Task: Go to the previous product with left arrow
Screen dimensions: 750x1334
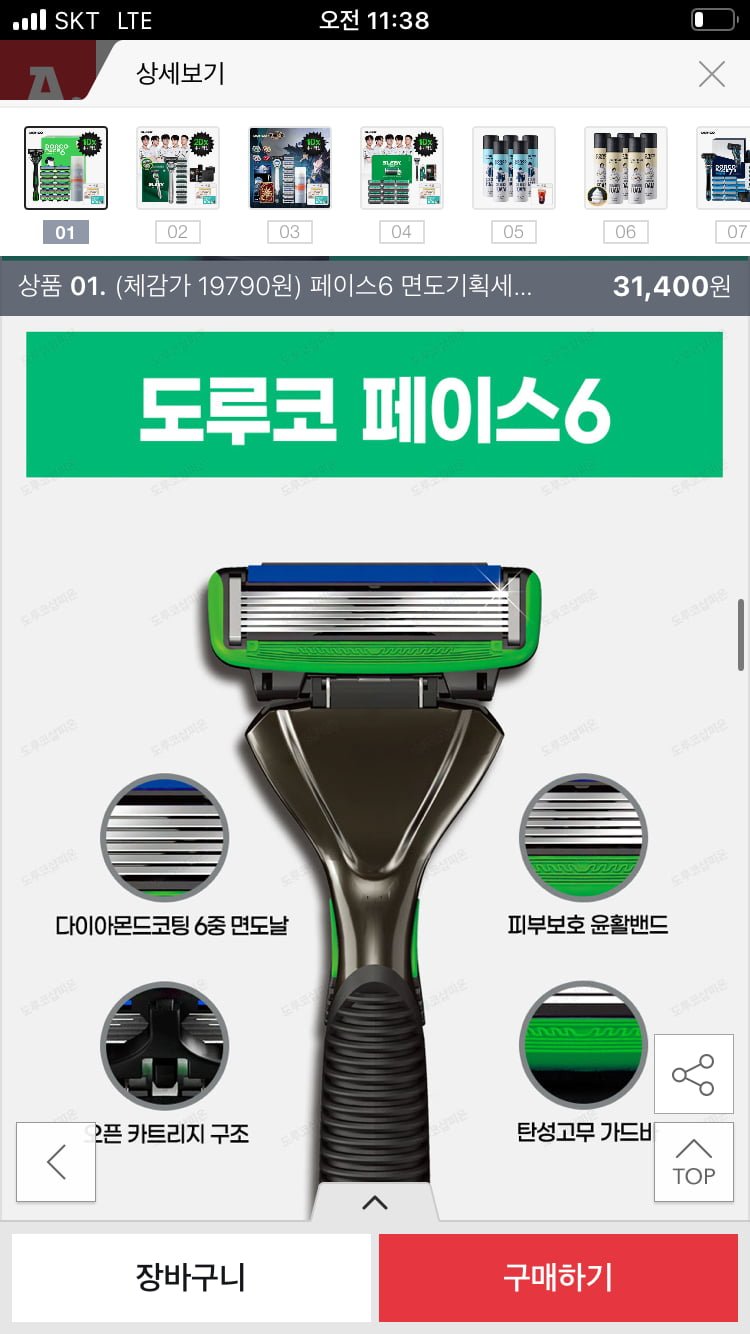Action: pos(56,1162)
